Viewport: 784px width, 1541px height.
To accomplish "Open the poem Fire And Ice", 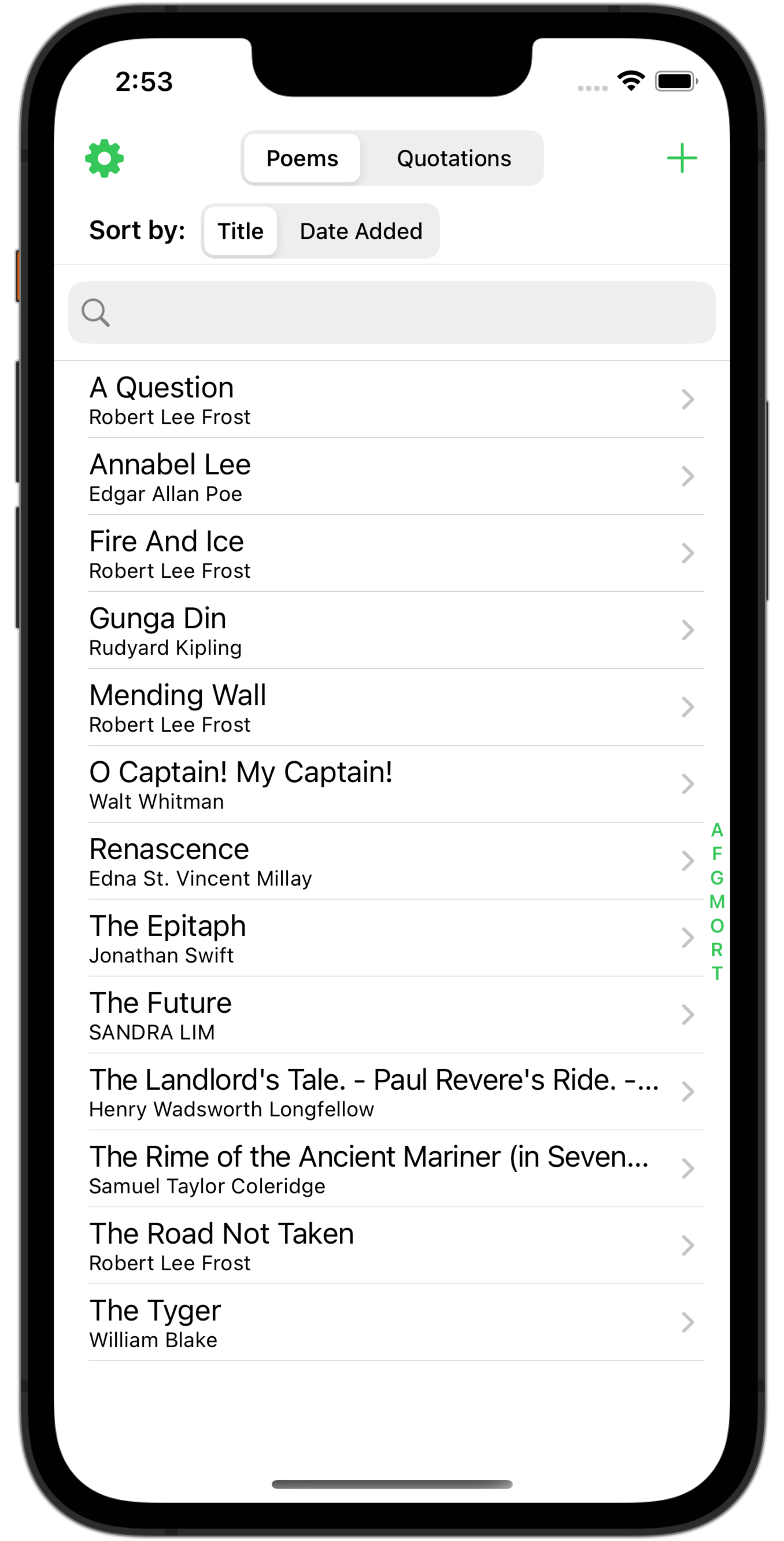I will click(x=391, y=554).
